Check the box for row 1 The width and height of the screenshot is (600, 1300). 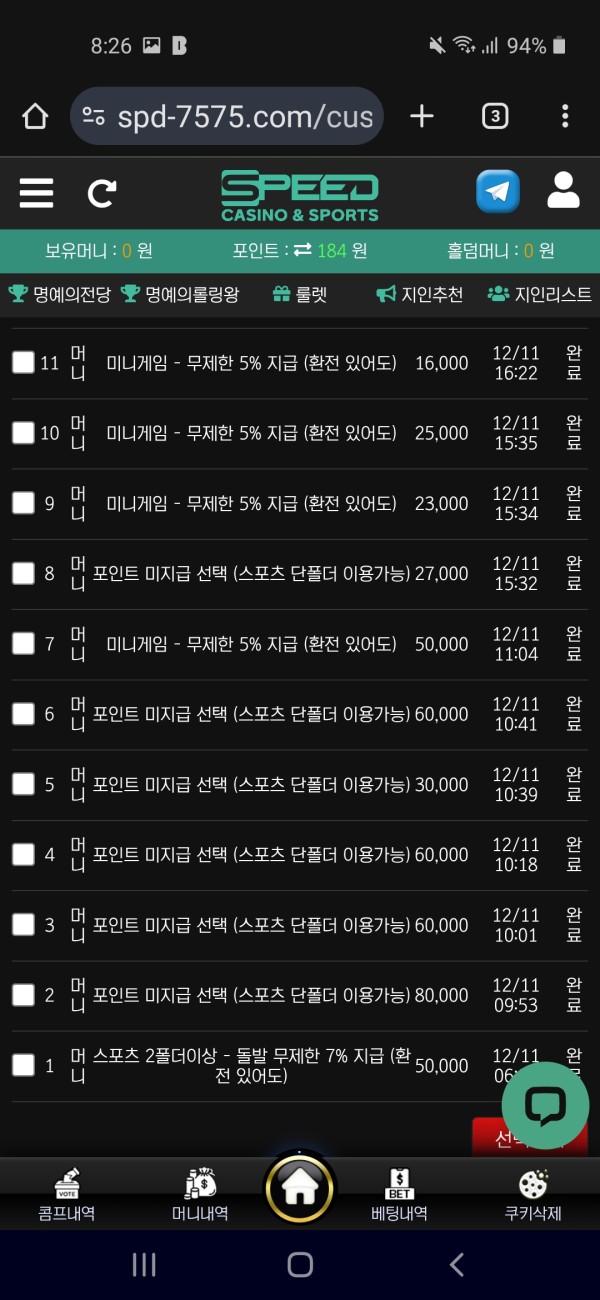pyautogui.click(x=23, y=1065)
